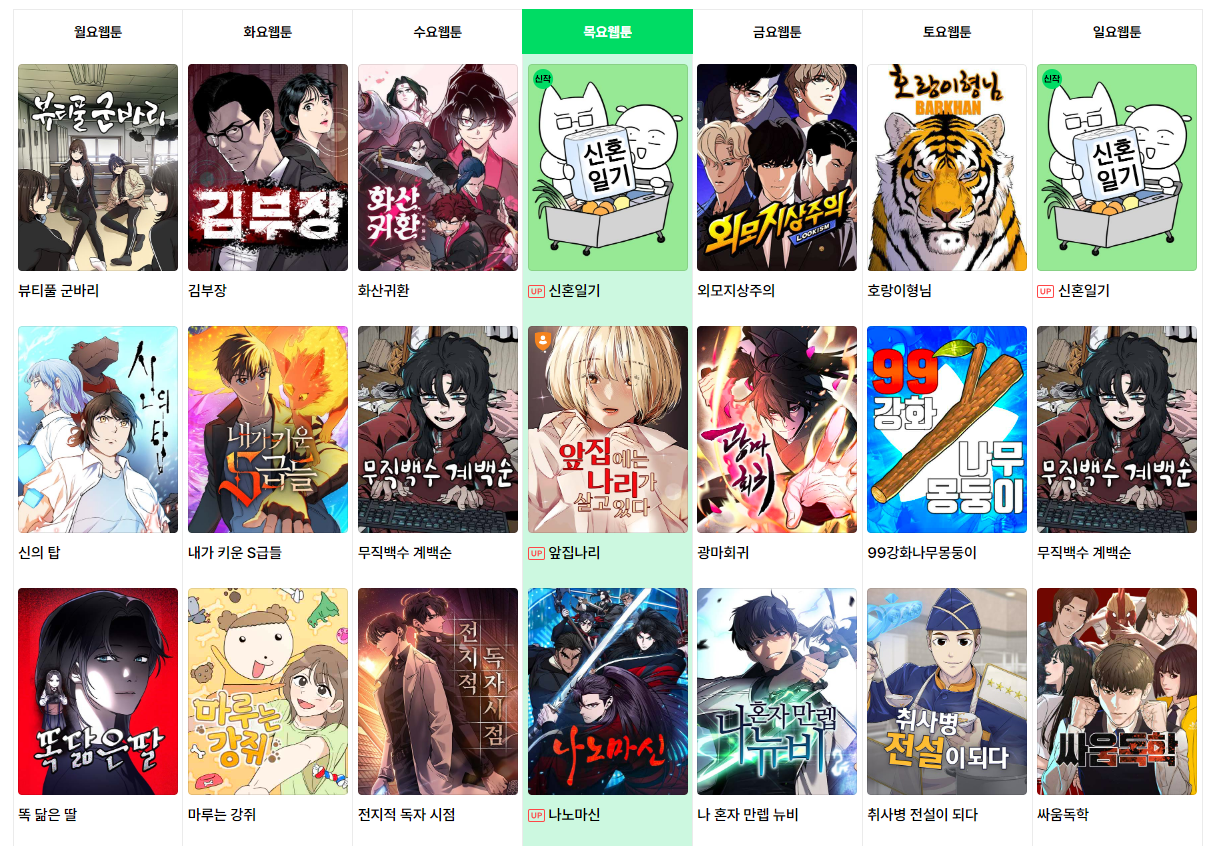Open 내가 키운 S급들 webtoon
The height and width of the screenshot is (846, 1208).
pos(268,430)
